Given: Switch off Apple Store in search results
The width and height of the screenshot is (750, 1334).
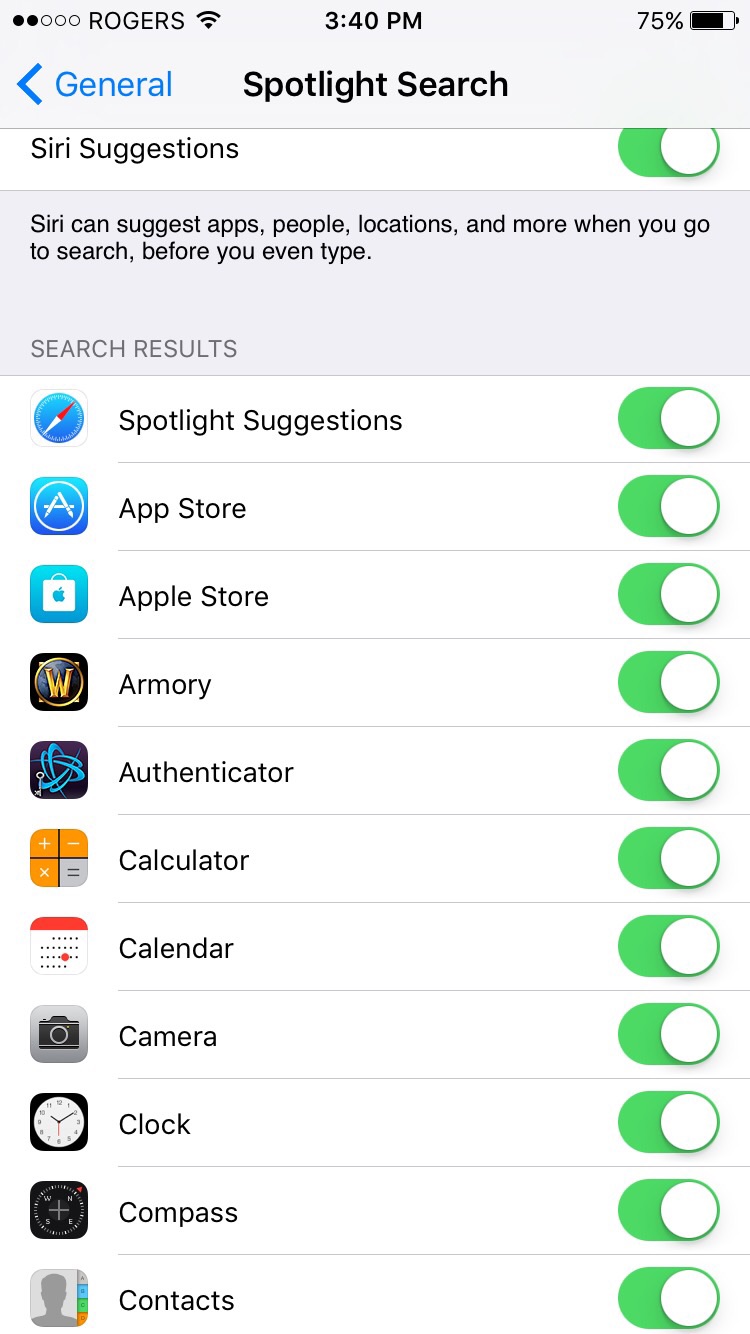Looking at the screenshot, I should [x=669, y=595].
